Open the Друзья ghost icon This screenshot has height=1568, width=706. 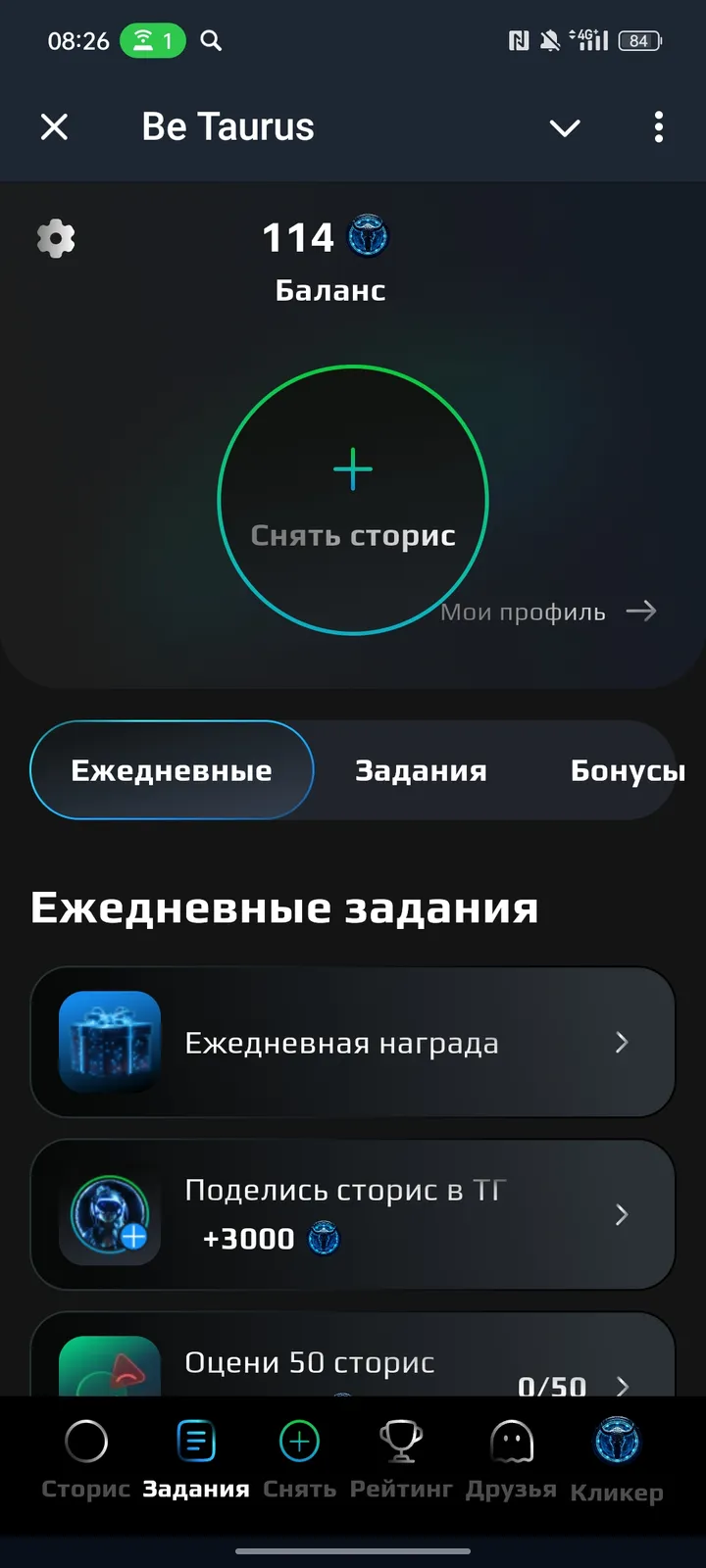coord(509,1441)
